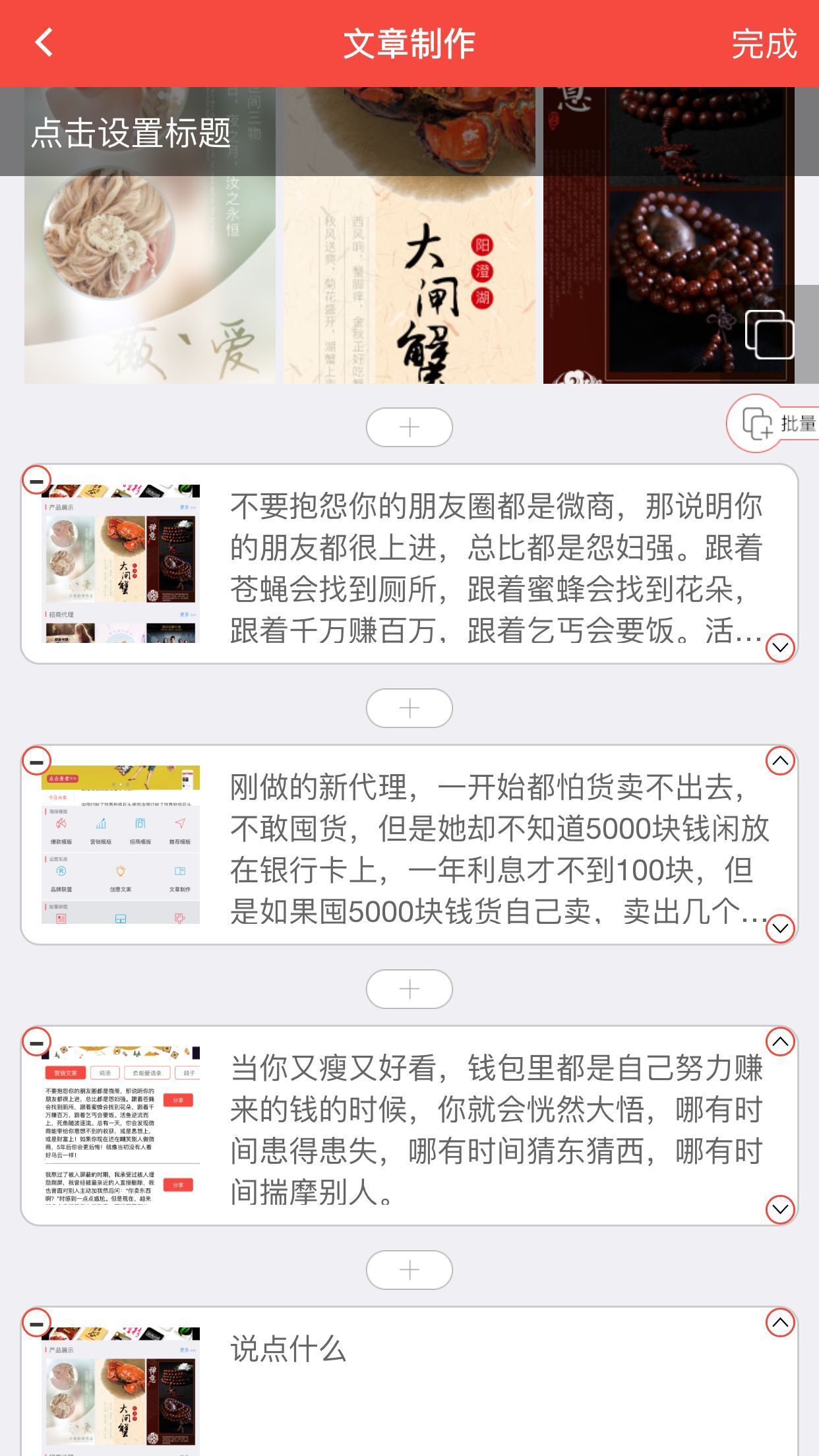Screen dimensions: 819x1456
Task: Move the 刚做的新代理 block down
Action: tap(779, 928)
